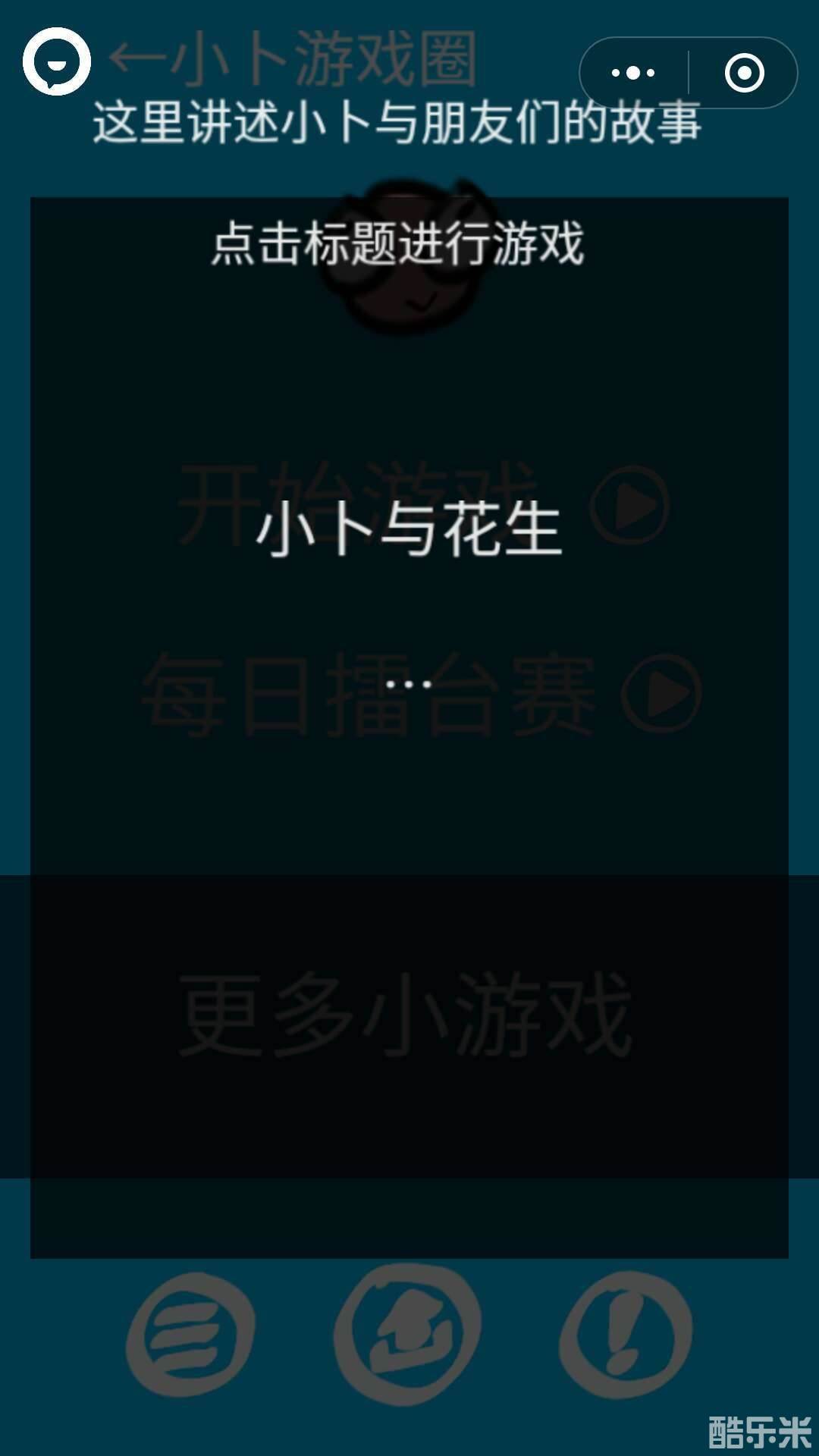Tap the back arrow beside 小卜游戏圈
The height and width of the screenshot is (1456, 819).
point(140,57)
